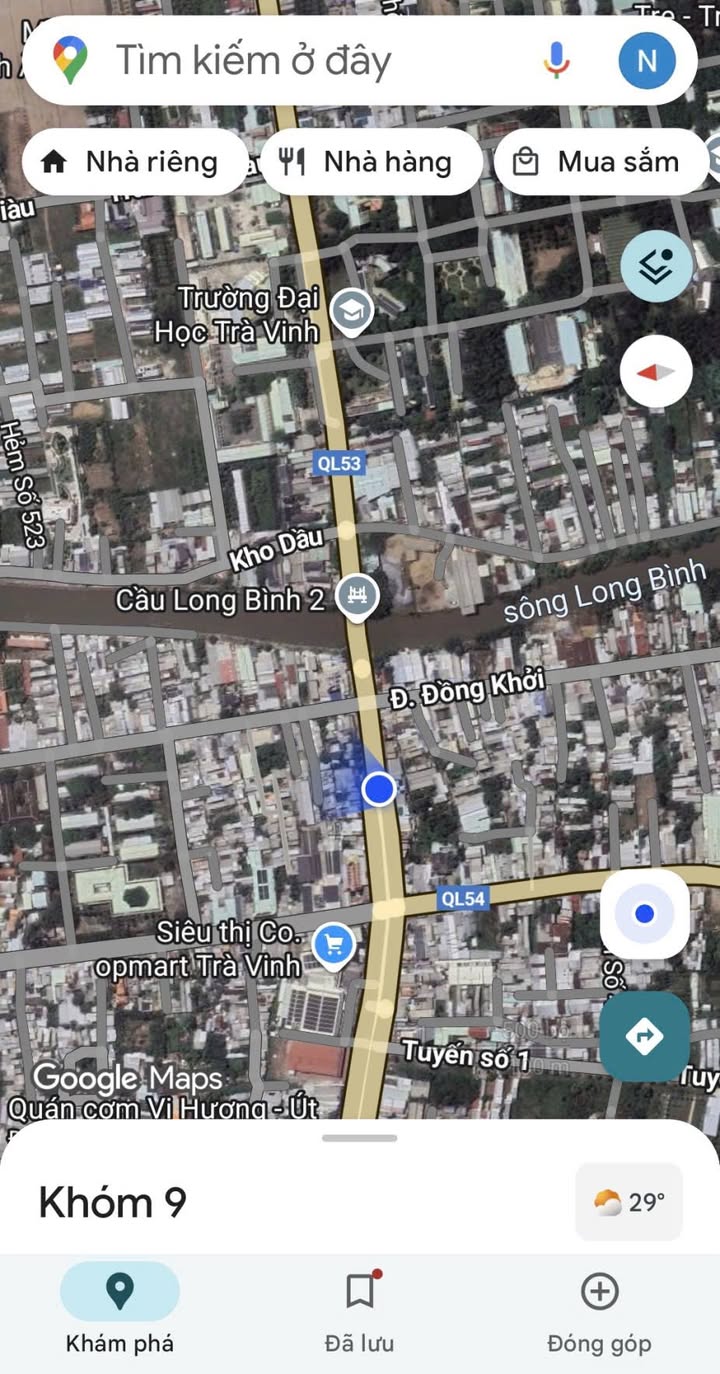View the 29° weather widget
720x1374 pixels.
tap(629, 1202)
